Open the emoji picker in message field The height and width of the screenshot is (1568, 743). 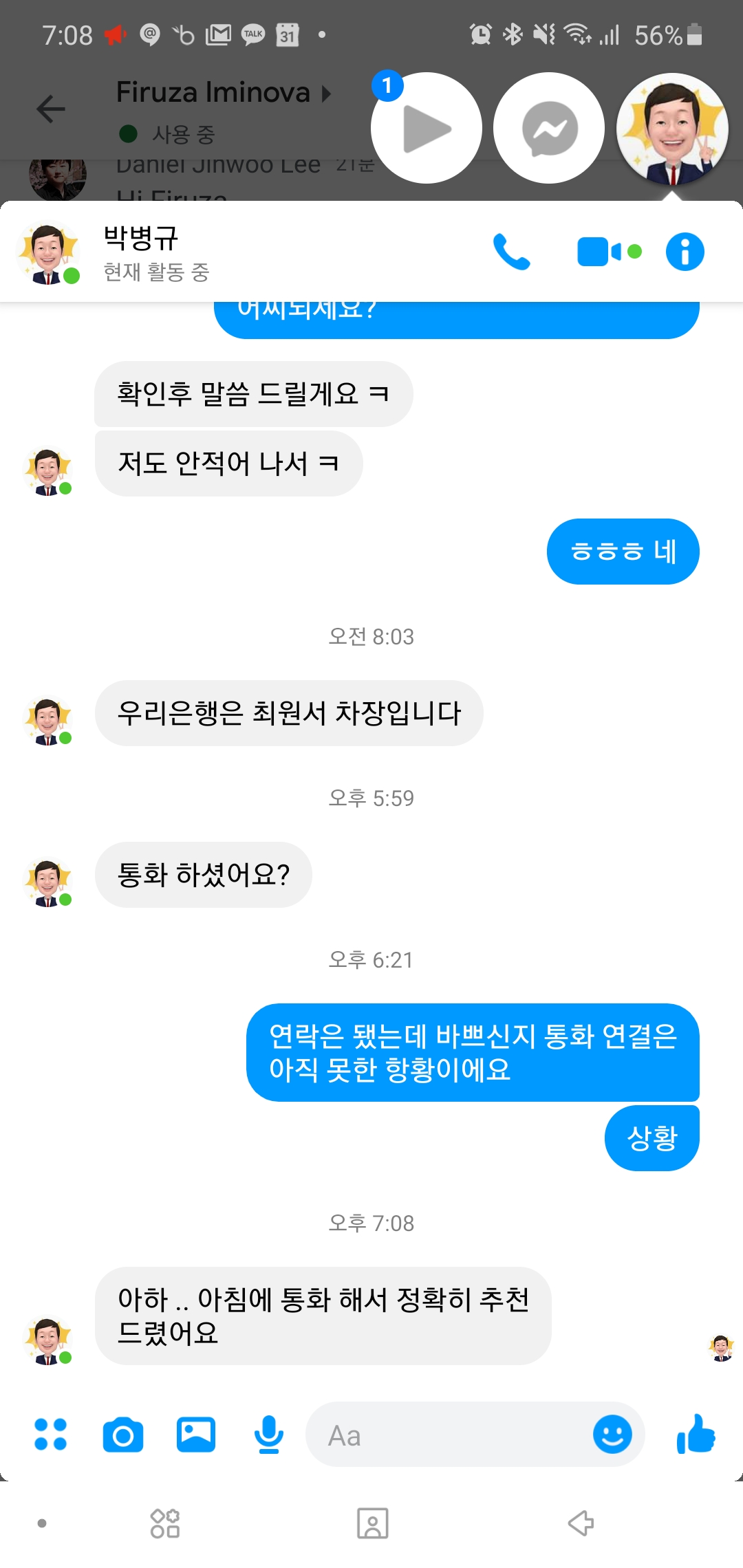[x=612, y=1435]
